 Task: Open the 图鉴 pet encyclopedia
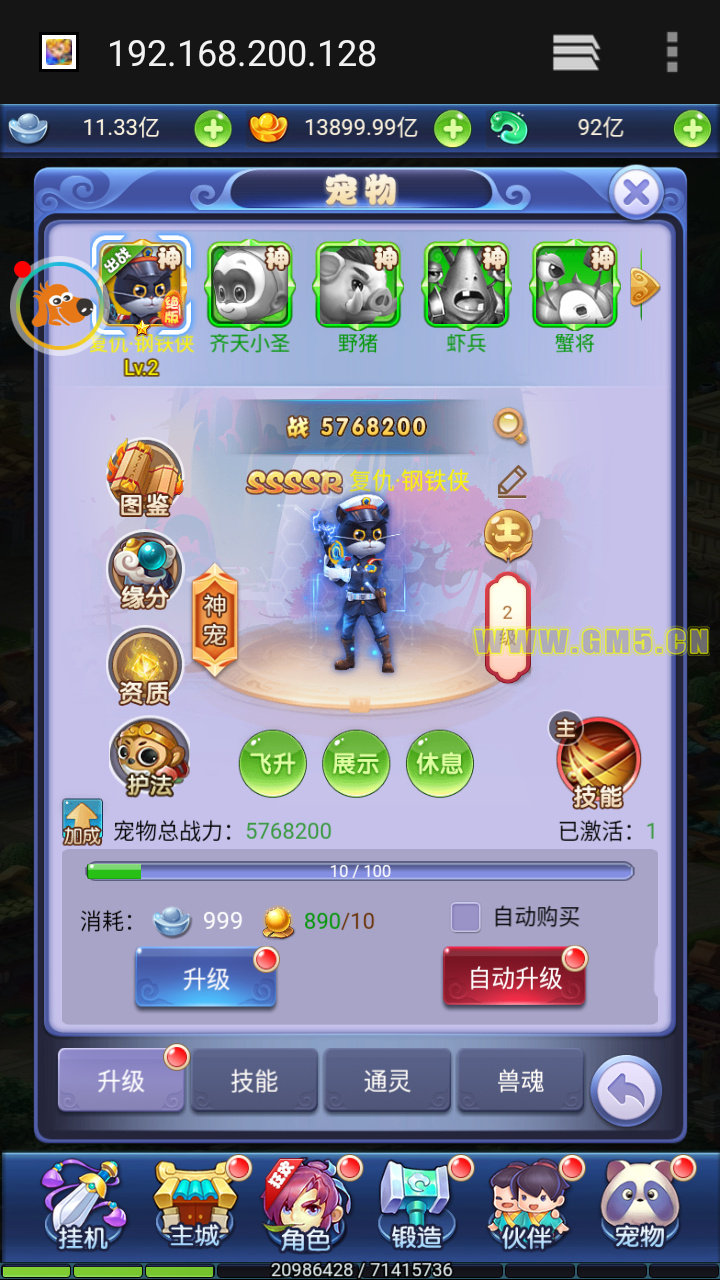[146, 478]
